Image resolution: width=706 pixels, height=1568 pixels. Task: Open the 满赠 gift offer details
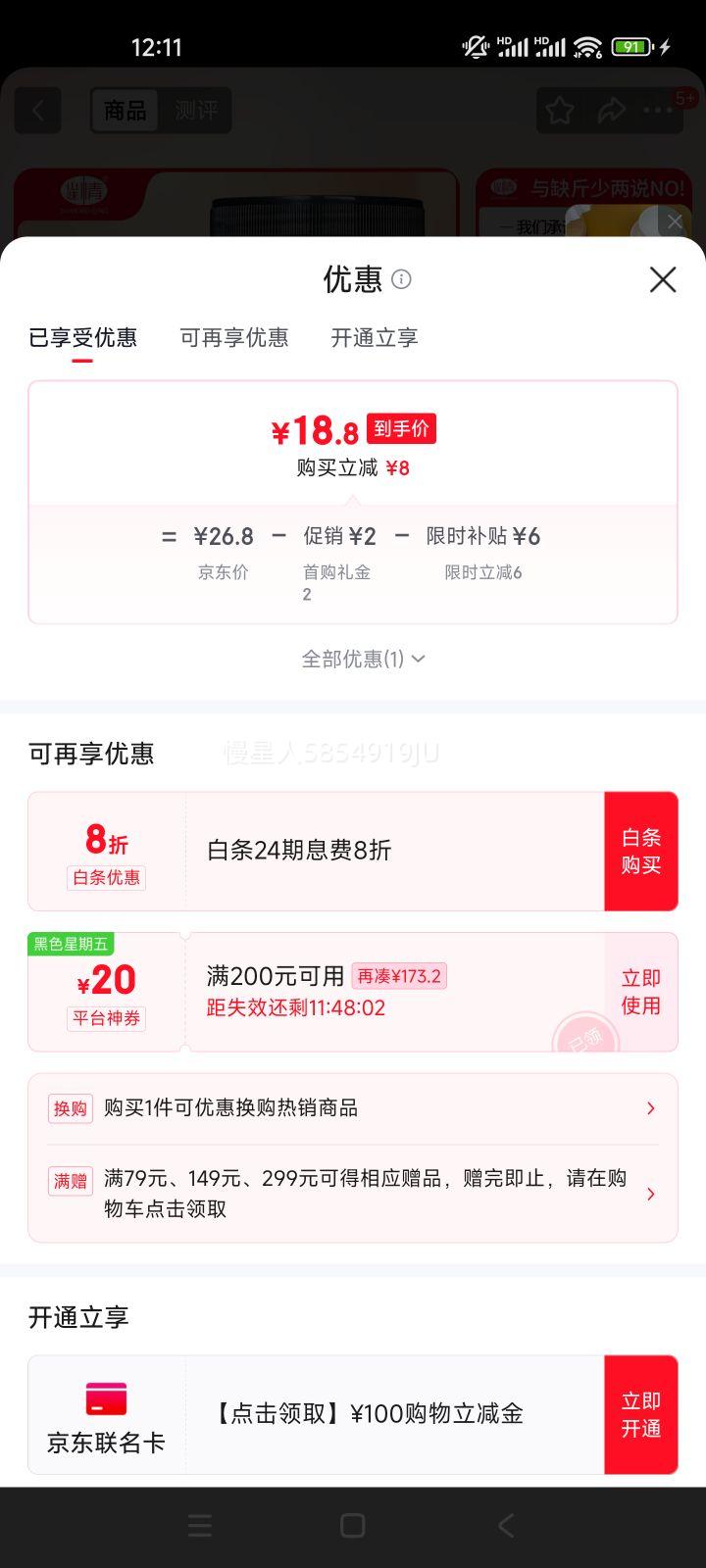pos(353,1194)
